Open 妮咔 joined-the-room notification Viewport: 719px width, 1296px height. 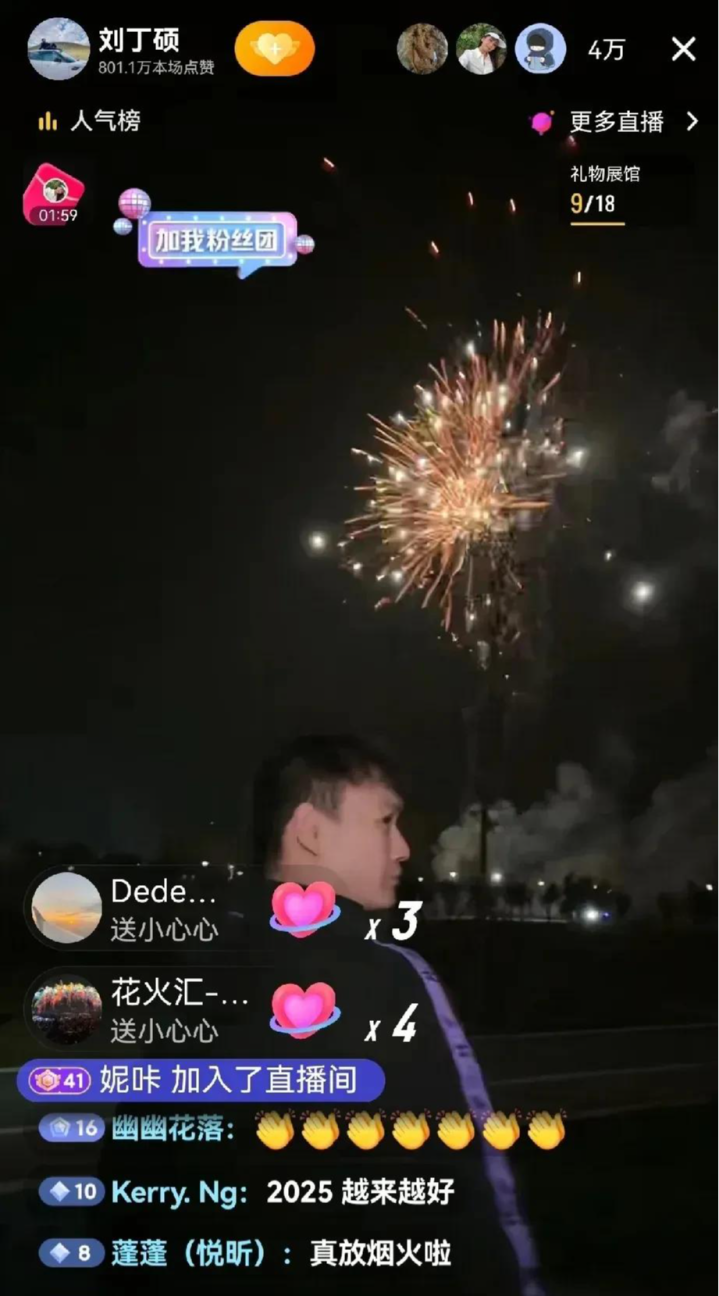(200, 1080)
